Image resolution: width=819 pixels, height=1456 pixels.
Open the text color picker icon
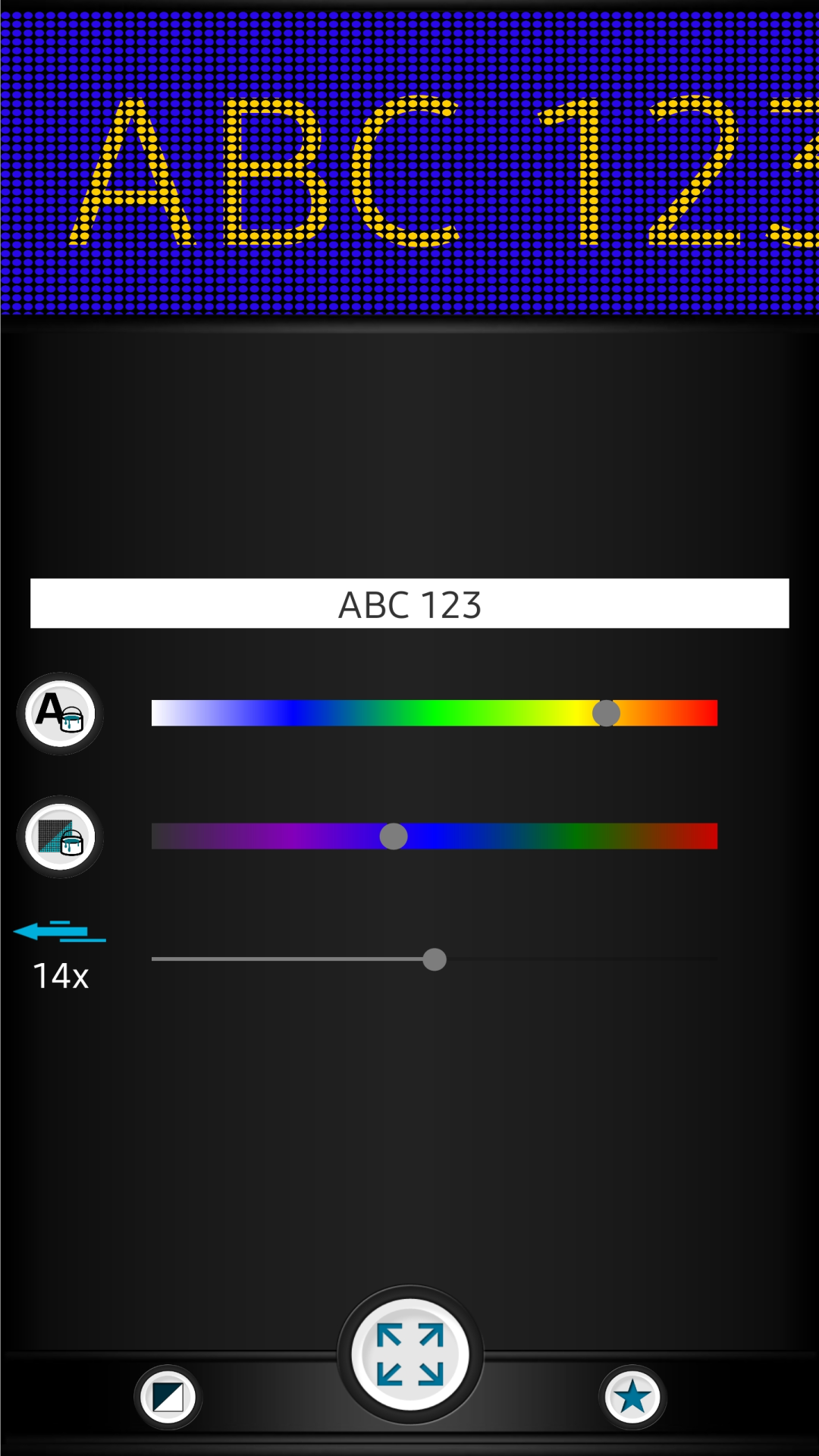point(60,714)
